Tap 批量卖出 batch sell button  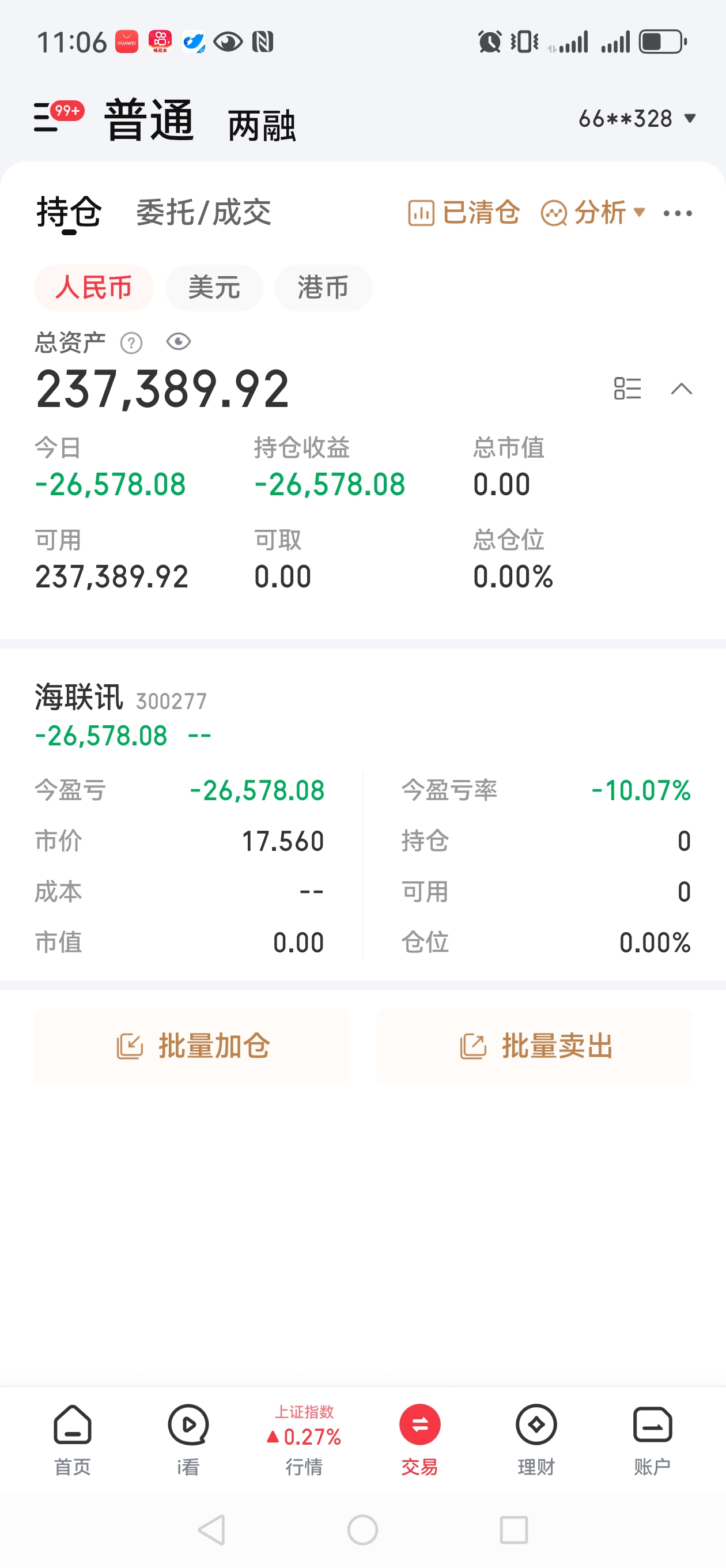click(534, 1046)
